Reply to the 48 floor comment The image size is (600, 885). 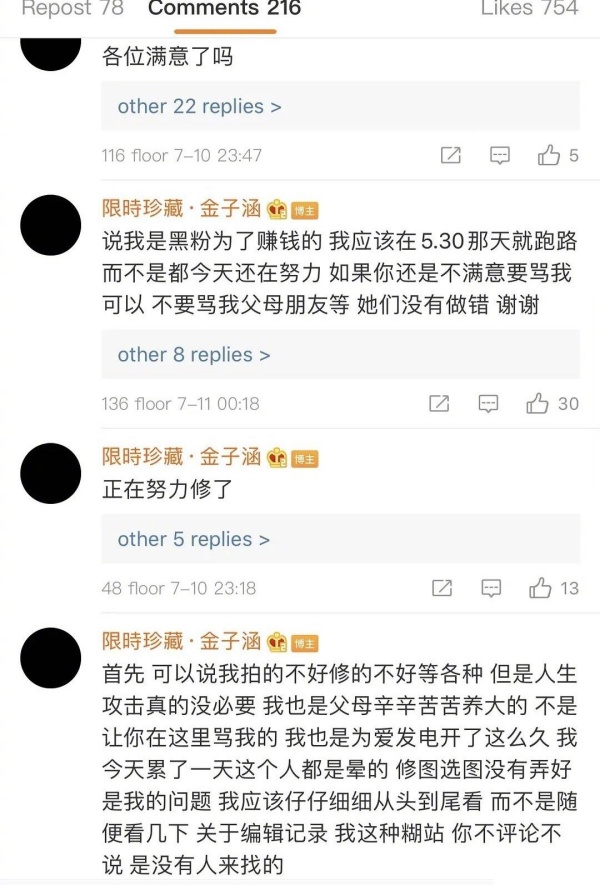(x=490, y=588)
